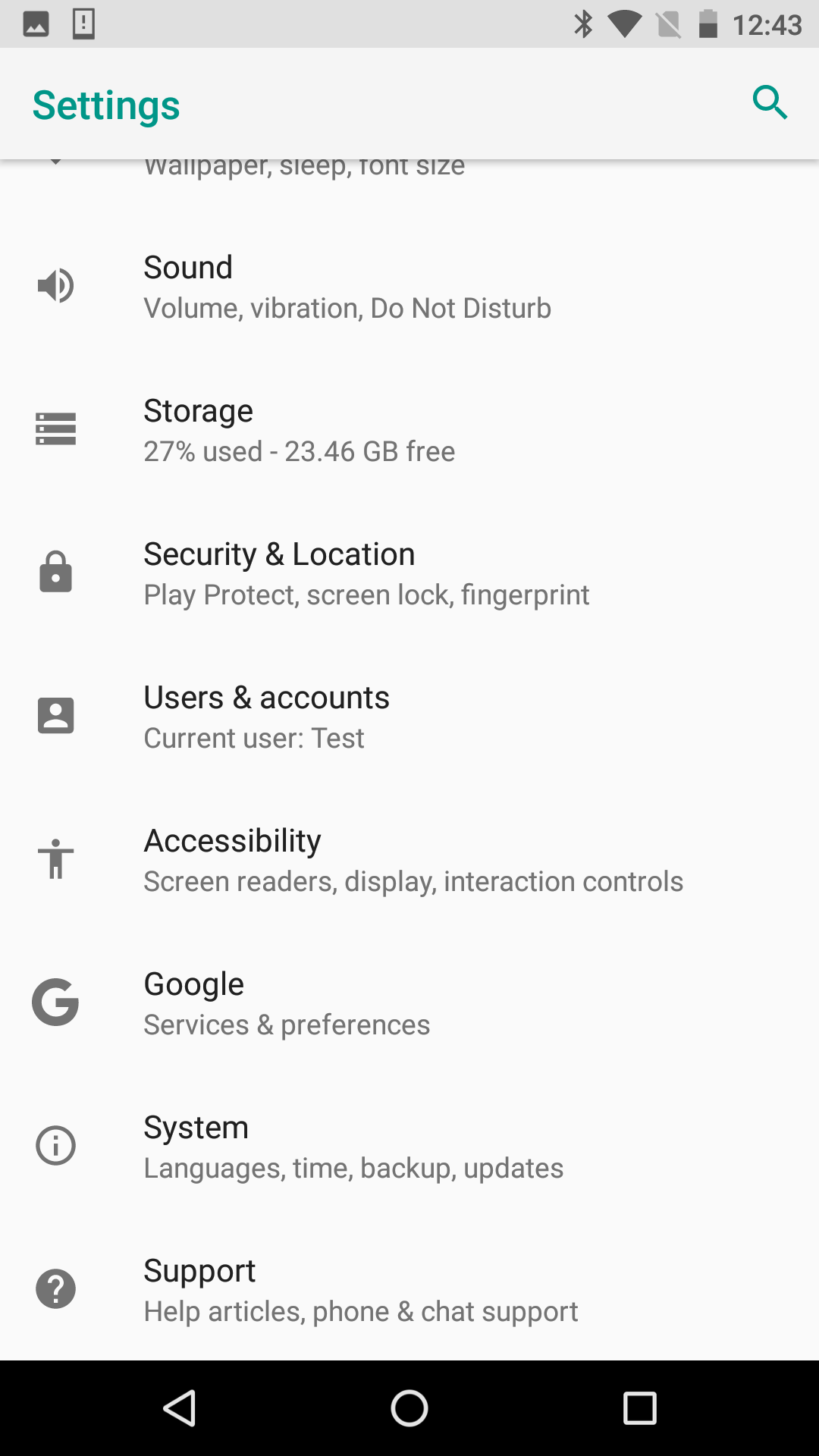Open recent apps overview

(639, 1408)
